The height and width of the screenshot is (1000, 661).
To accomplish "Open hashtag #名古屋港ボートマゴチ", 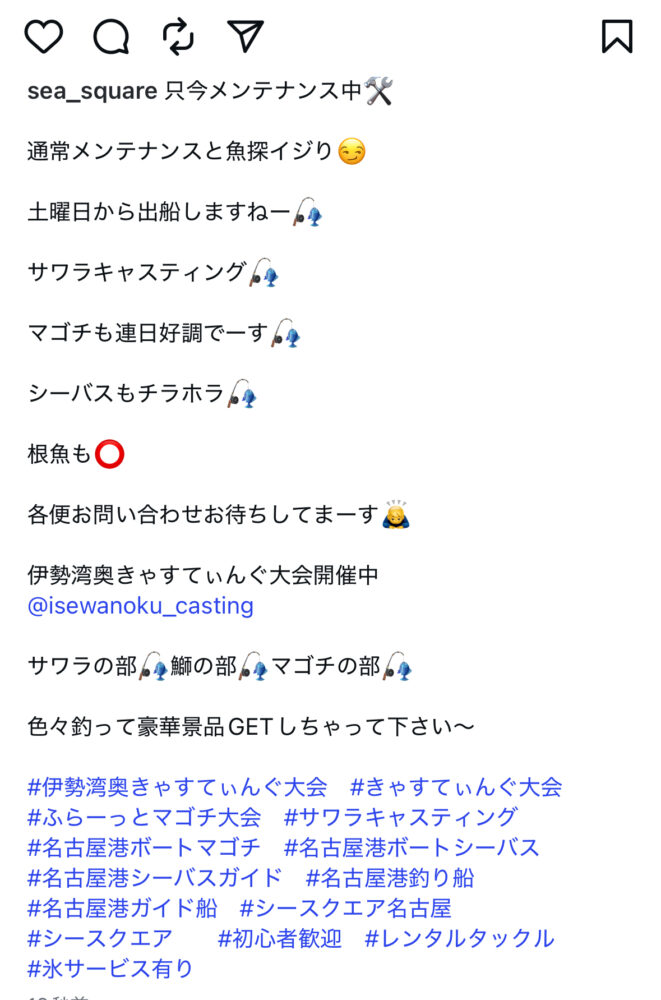I will 144,848.
